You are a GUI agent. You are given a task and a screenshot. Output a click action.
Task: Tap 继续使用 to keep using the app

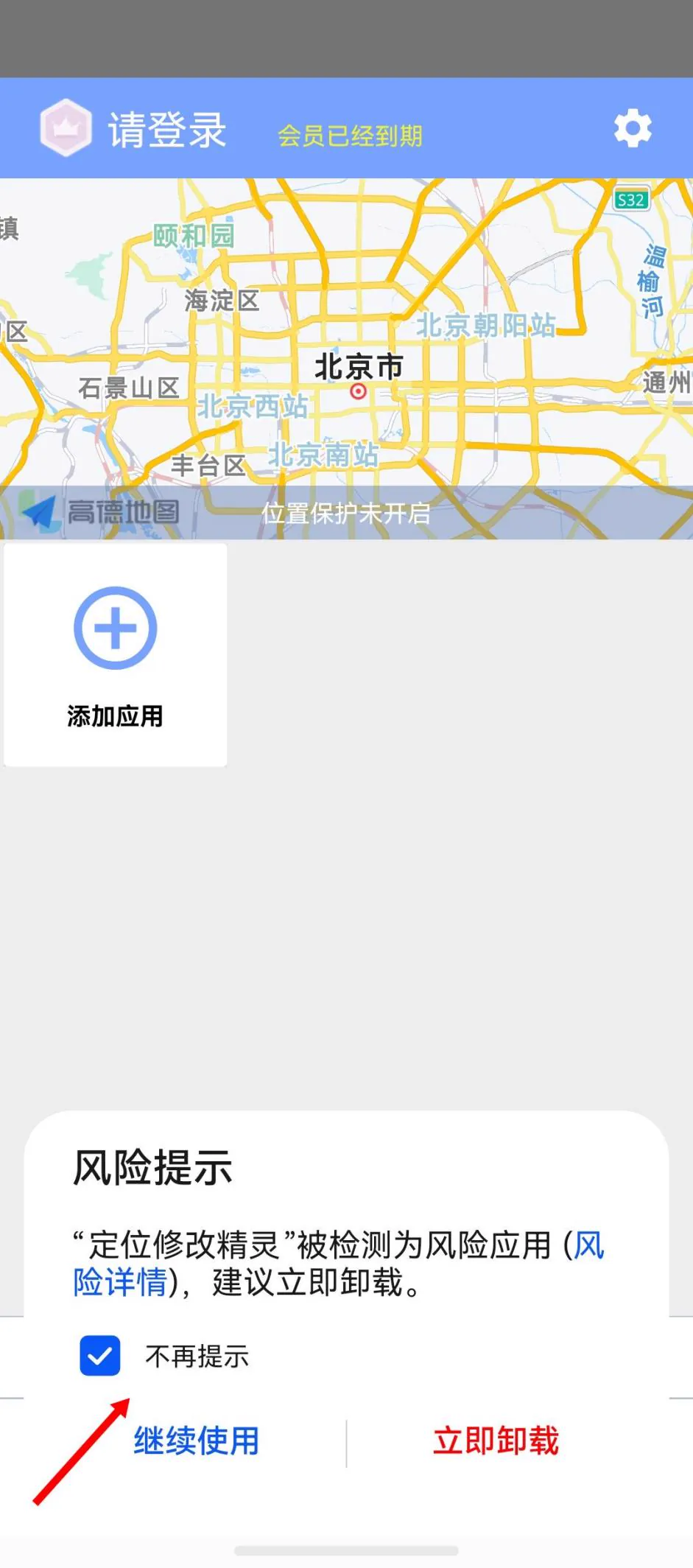196,1441
